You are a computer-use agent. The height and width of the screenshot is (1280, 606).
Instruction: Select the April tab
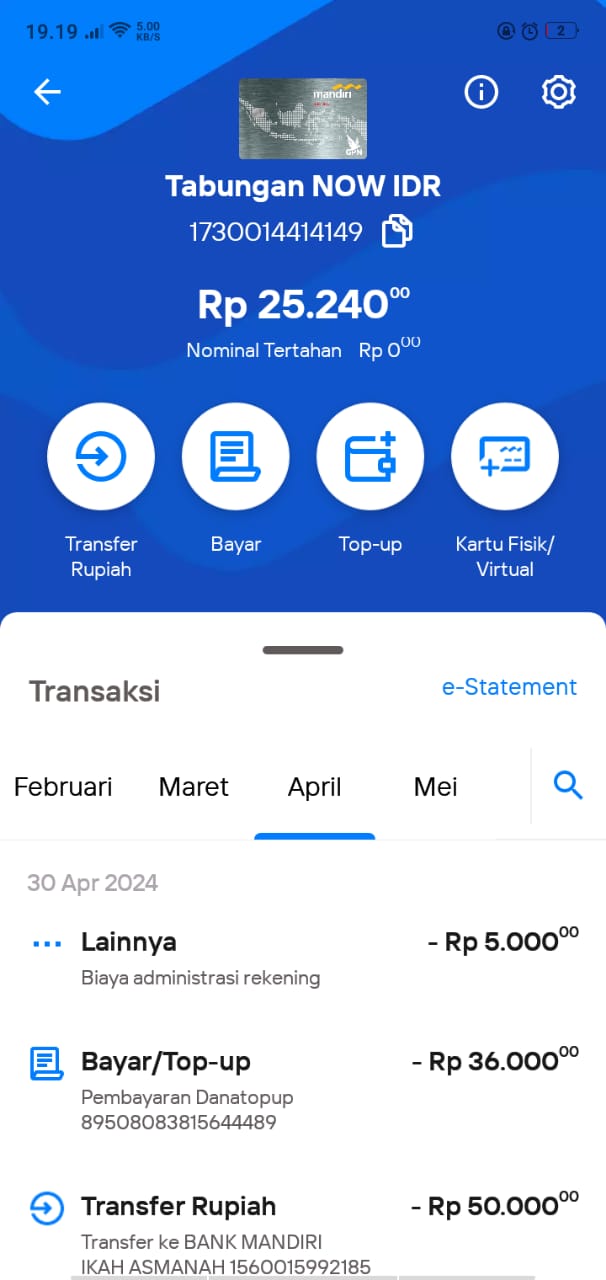pyautogui.click(x=315, y=787)
